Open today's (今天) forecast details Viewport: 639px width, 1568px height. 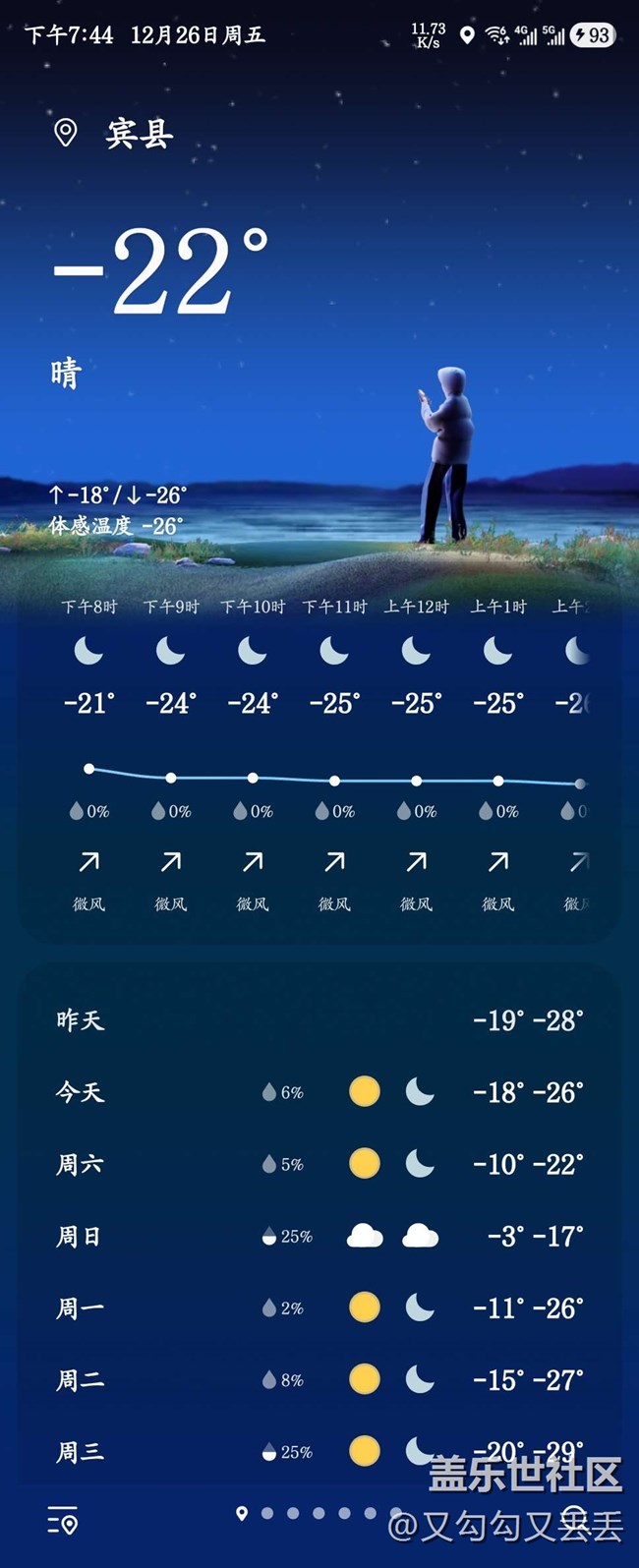pyautogui.click(x=319, y=1092)
